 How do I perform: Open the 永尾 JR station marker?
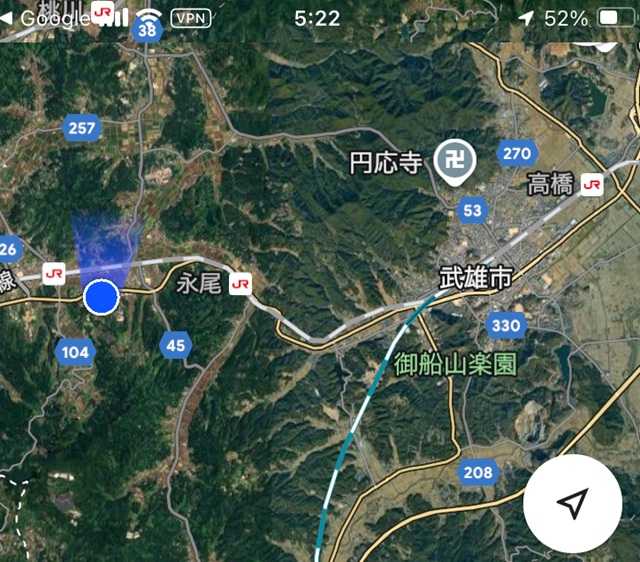(240, 284)
